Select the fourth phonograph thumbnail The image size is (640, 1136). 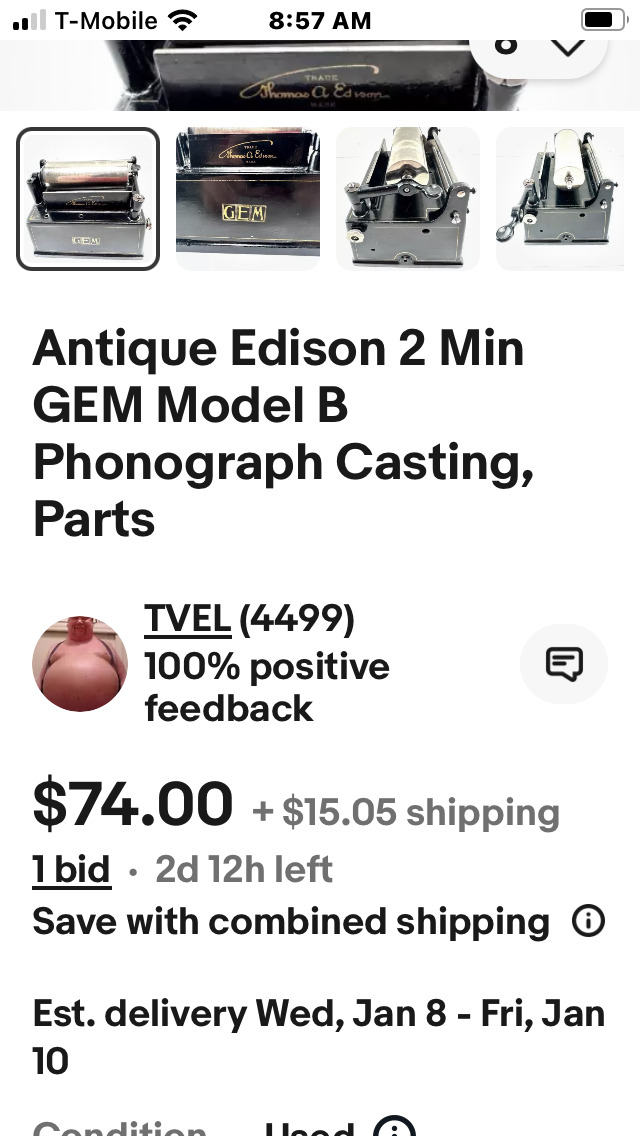tap(566, 199)
